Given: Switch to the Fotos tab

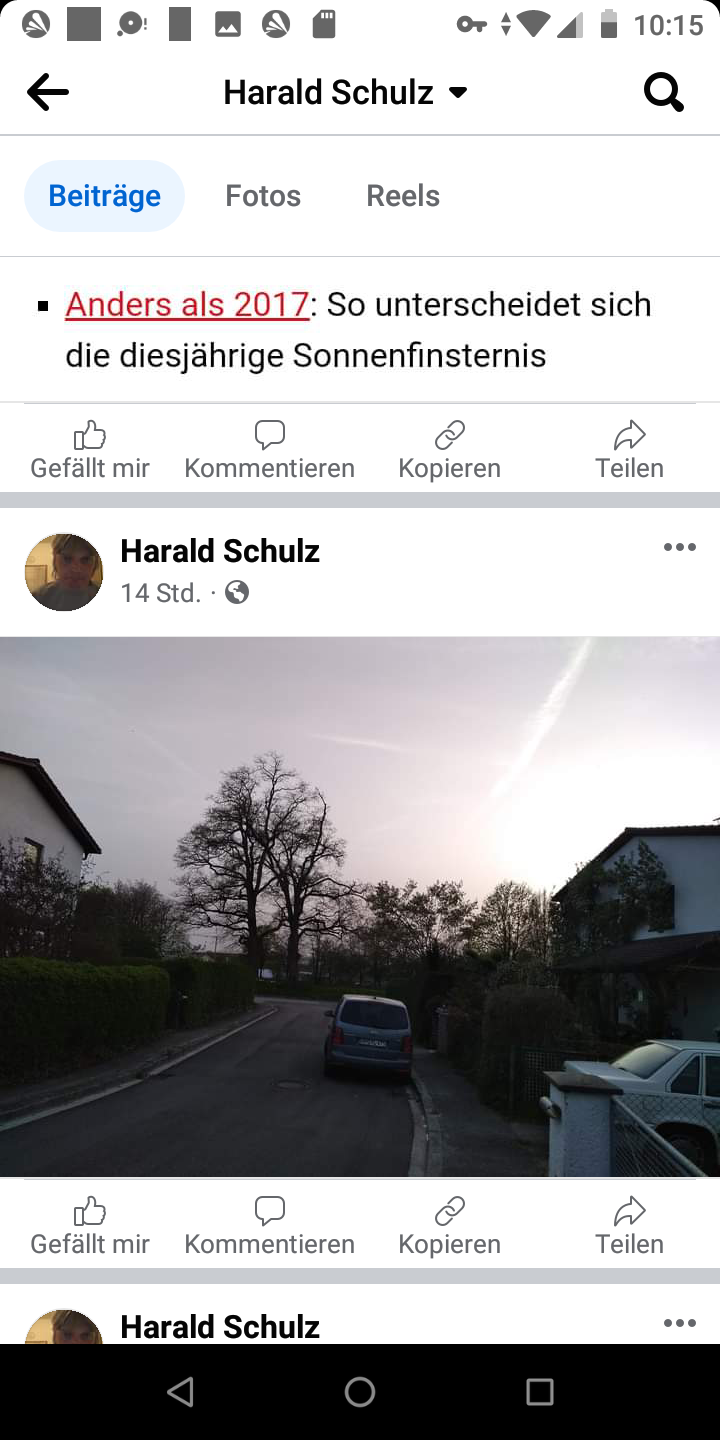Looking at the screenshot, I should click(x=263, y=196).
